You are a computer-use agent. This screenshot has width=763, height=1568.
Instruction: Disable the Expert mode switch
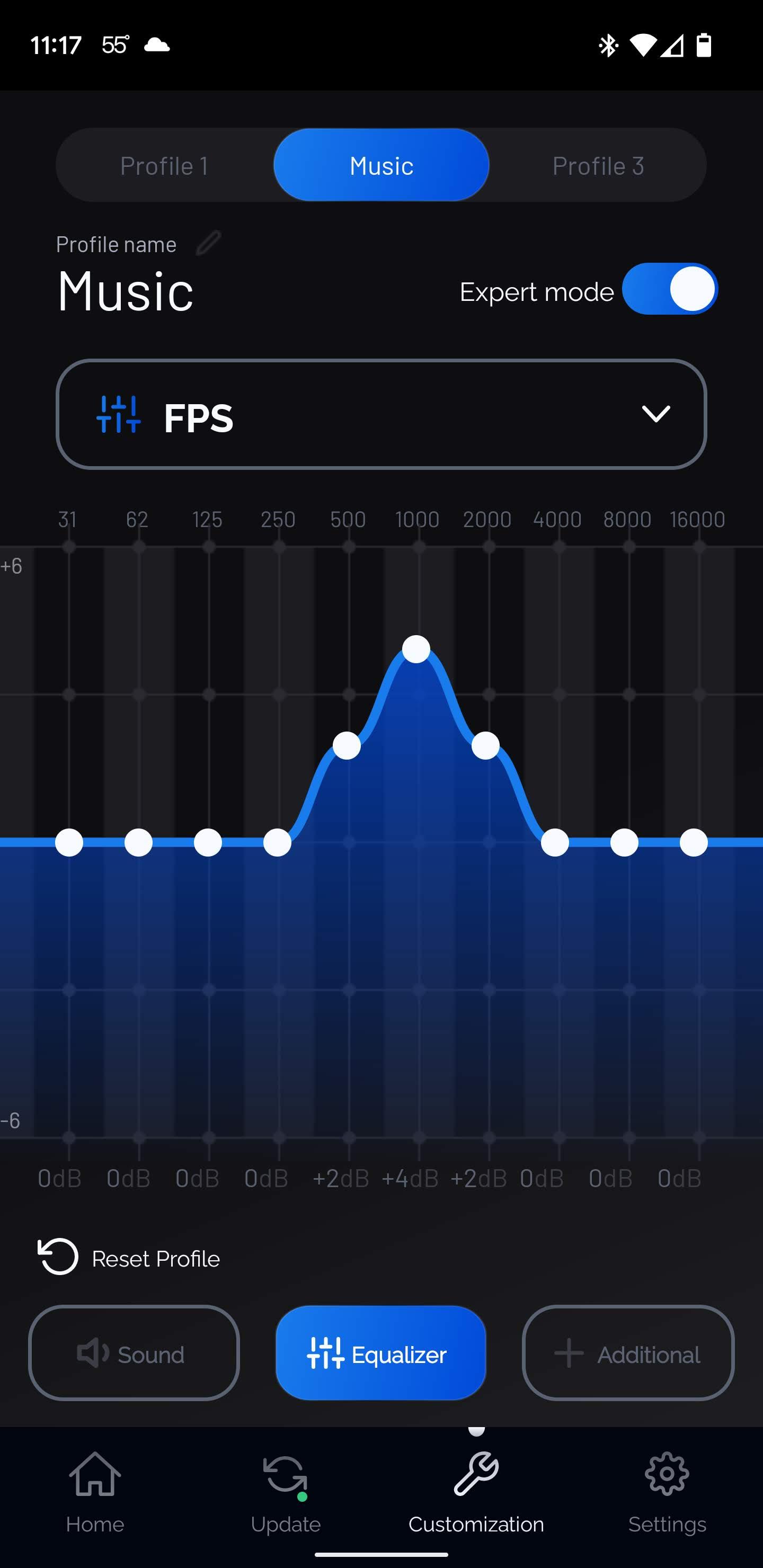[x=670, y=289]
